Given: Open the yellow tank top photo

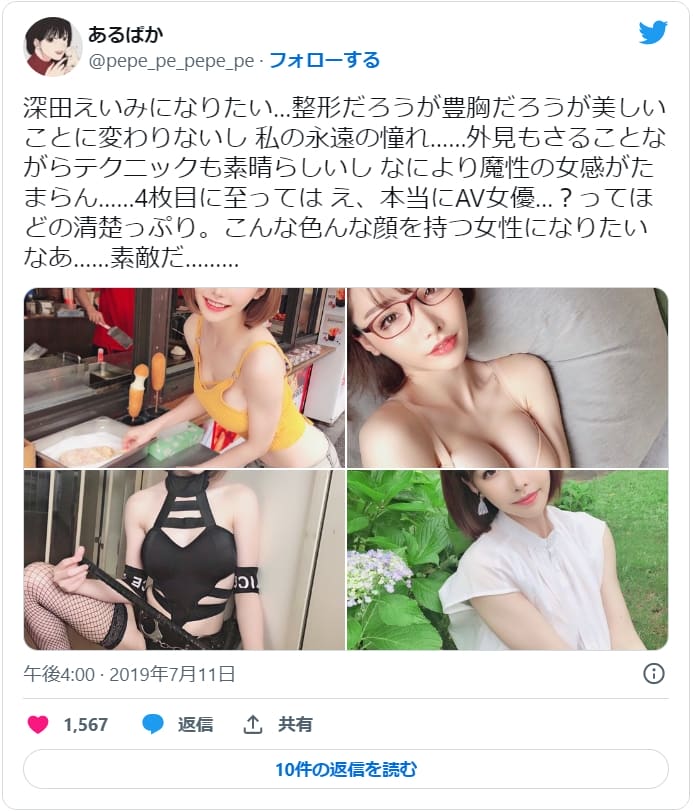Looking at the screenshot, I should point(183,378).
